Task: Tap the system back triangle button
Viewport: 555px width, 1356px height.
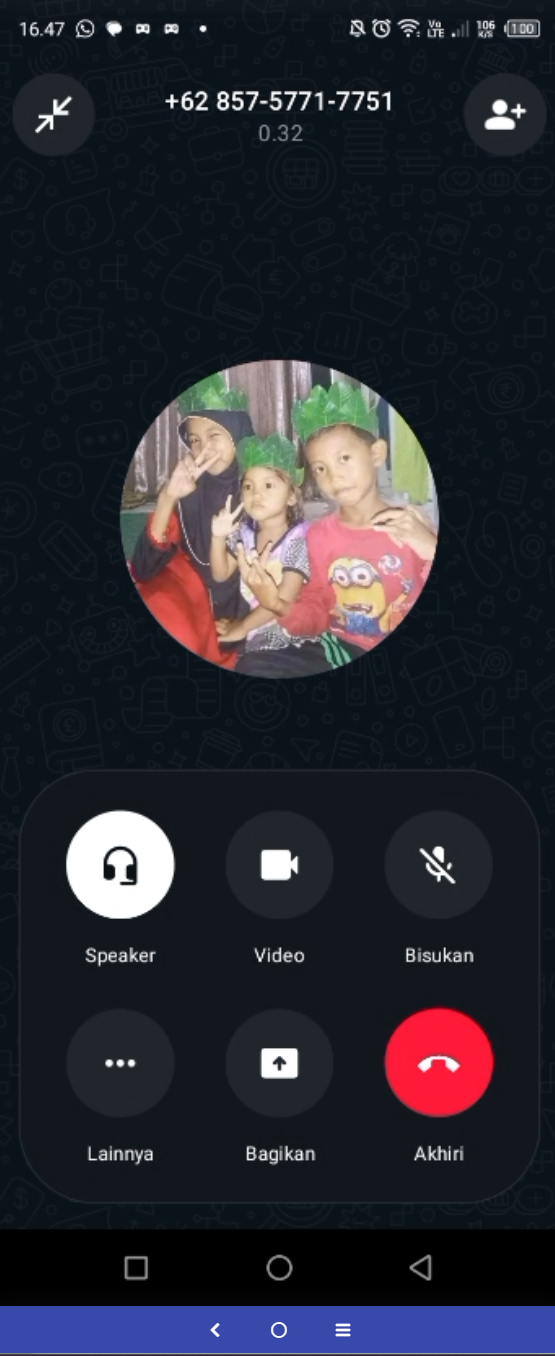Action: 421,1268
